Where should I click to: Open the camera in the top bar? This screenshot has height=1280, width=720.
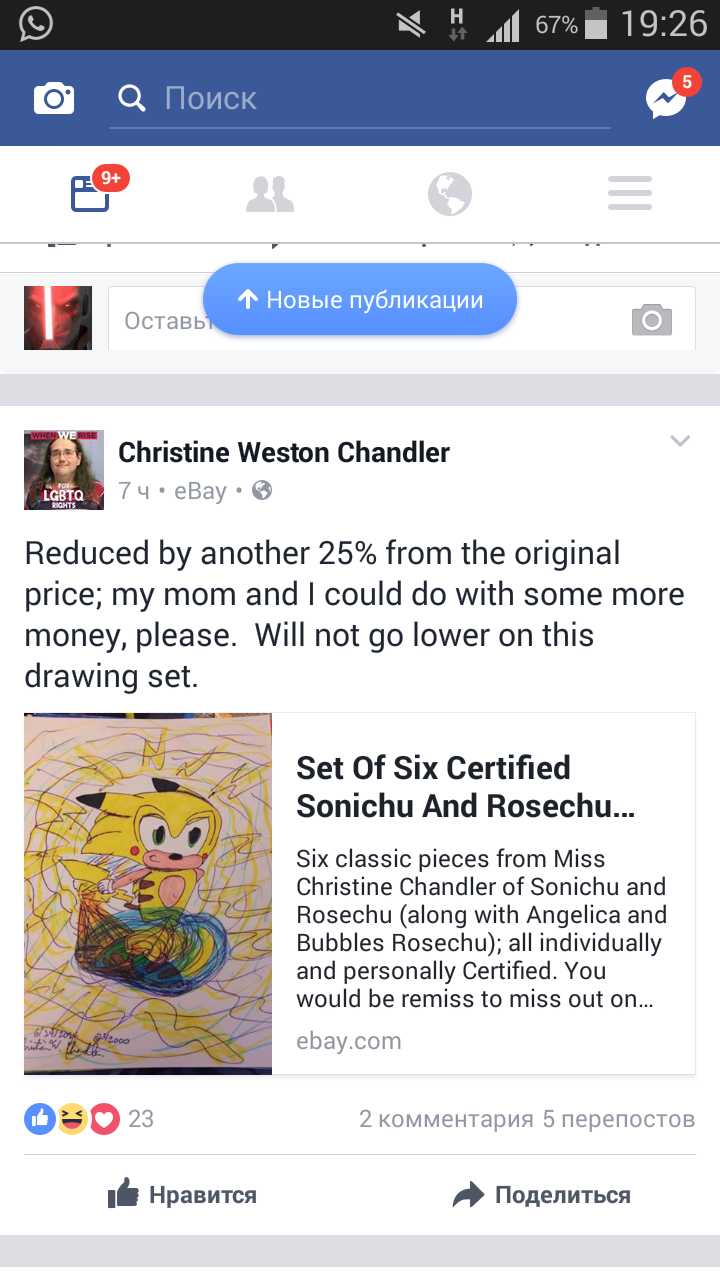54,98
